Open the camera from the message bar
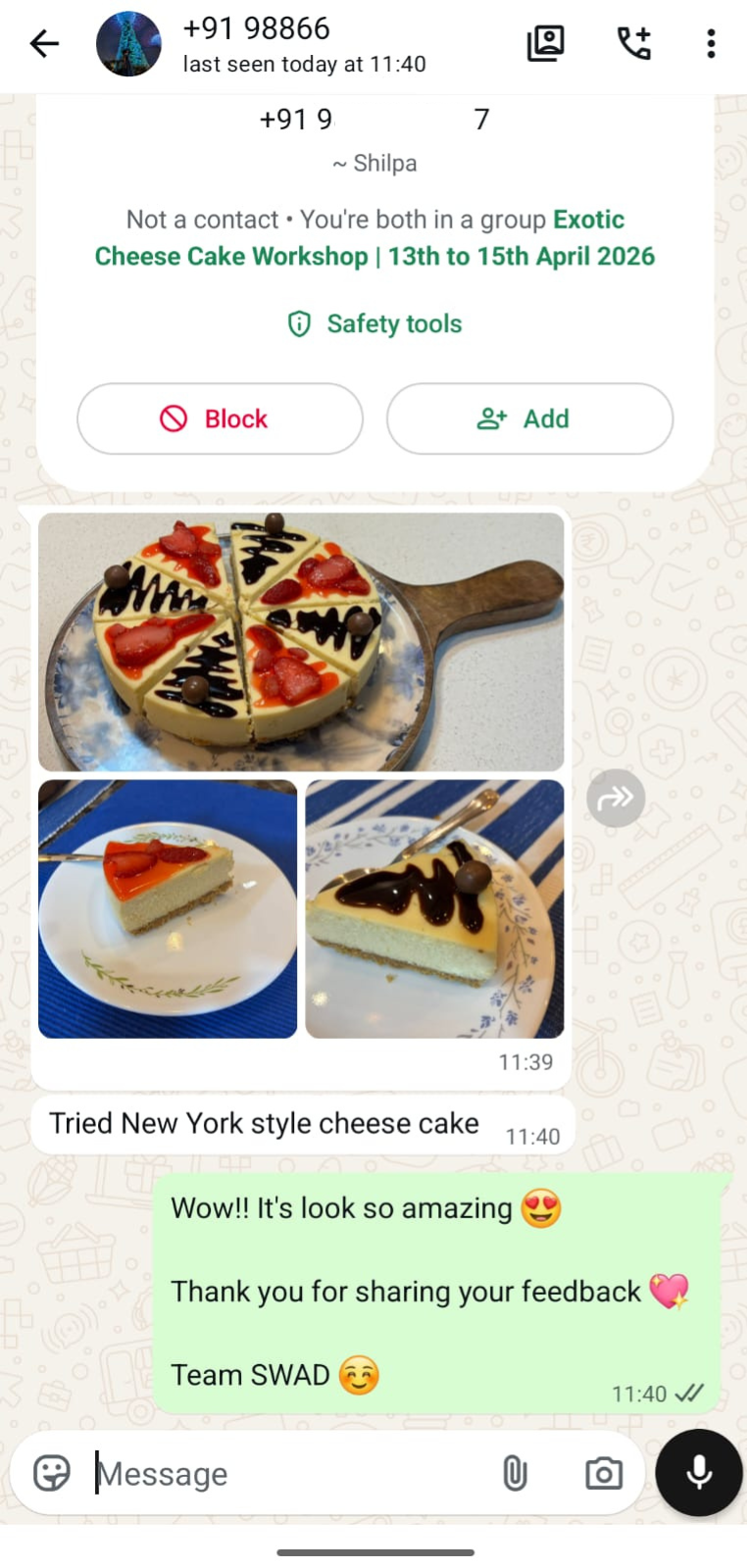This screenshot has width=747, height=1568. [603, 1473]
